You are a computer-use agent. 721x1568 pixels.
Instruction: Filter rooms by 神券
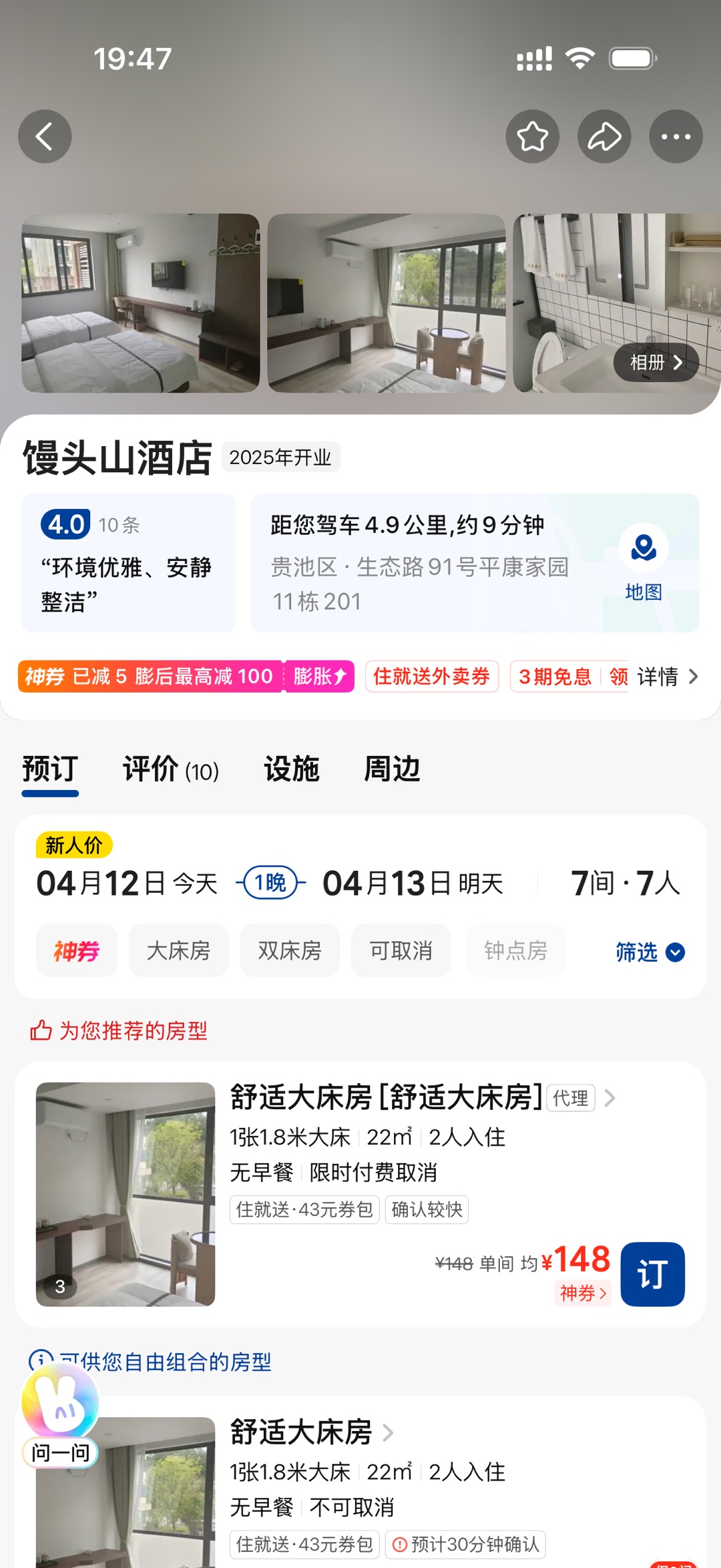coord(77,950)
